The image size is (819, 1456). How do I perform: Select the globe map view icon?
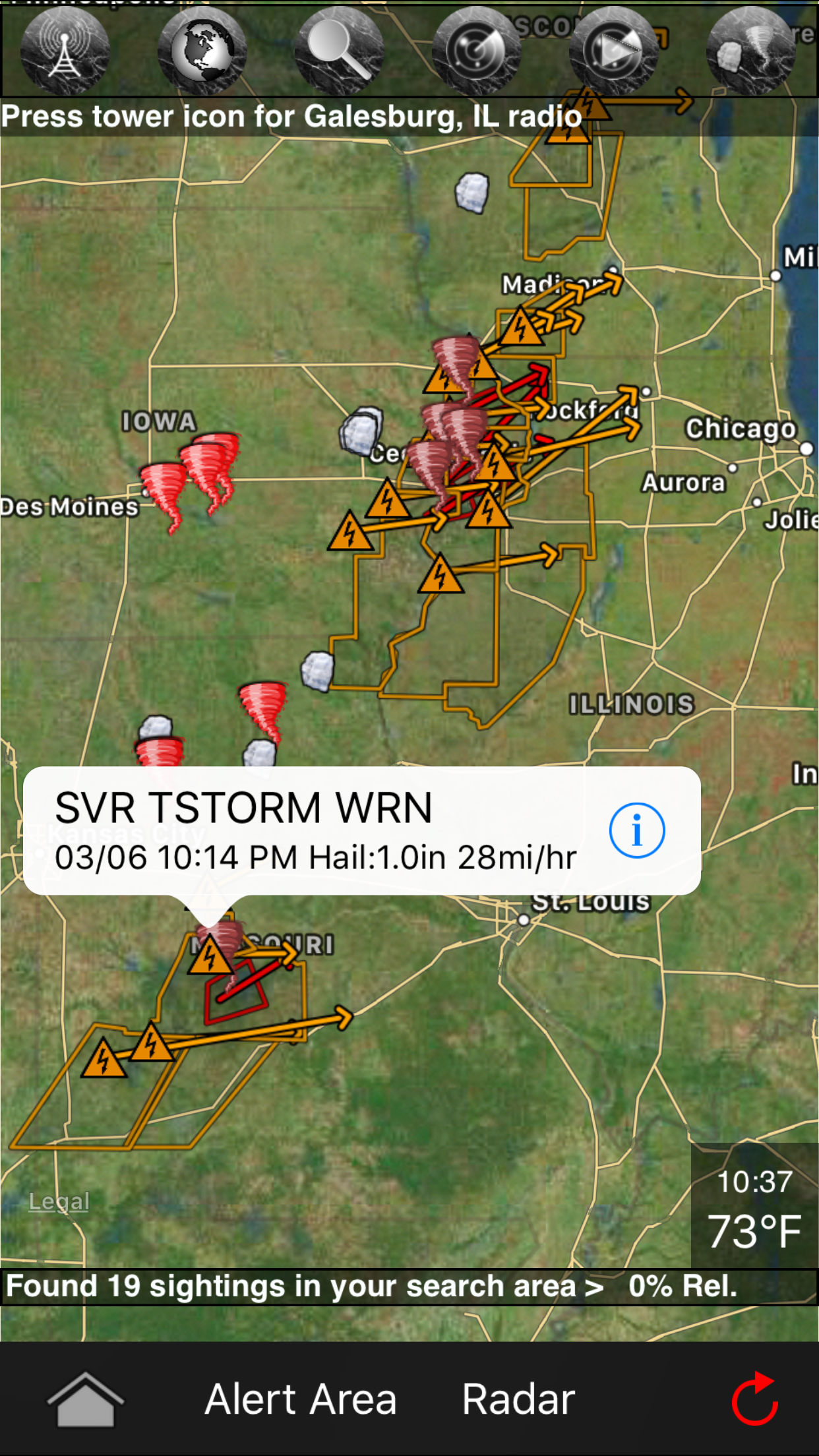click(x=201, y=51)
